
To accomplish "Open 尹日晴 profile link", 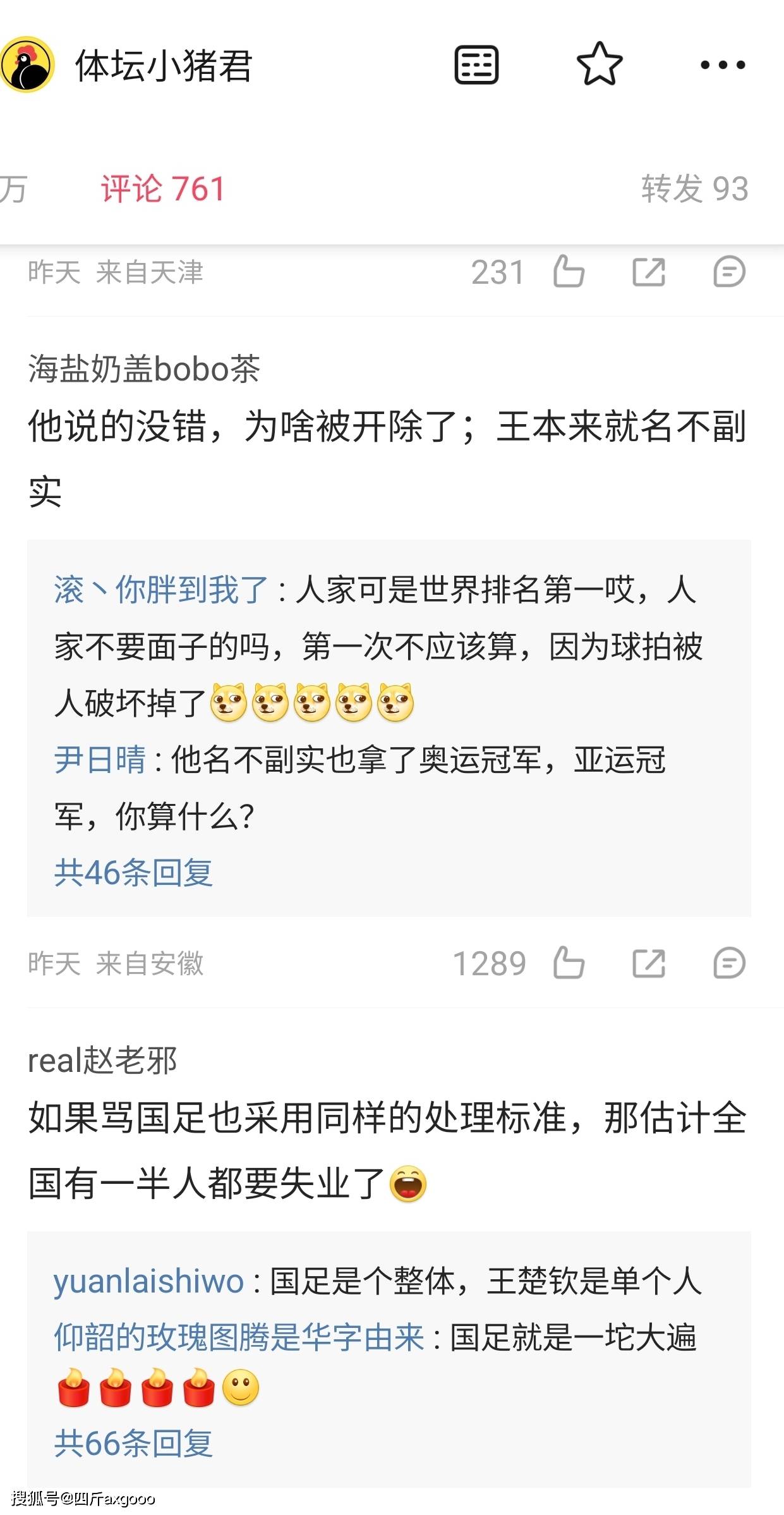I will tap(100, 759).
